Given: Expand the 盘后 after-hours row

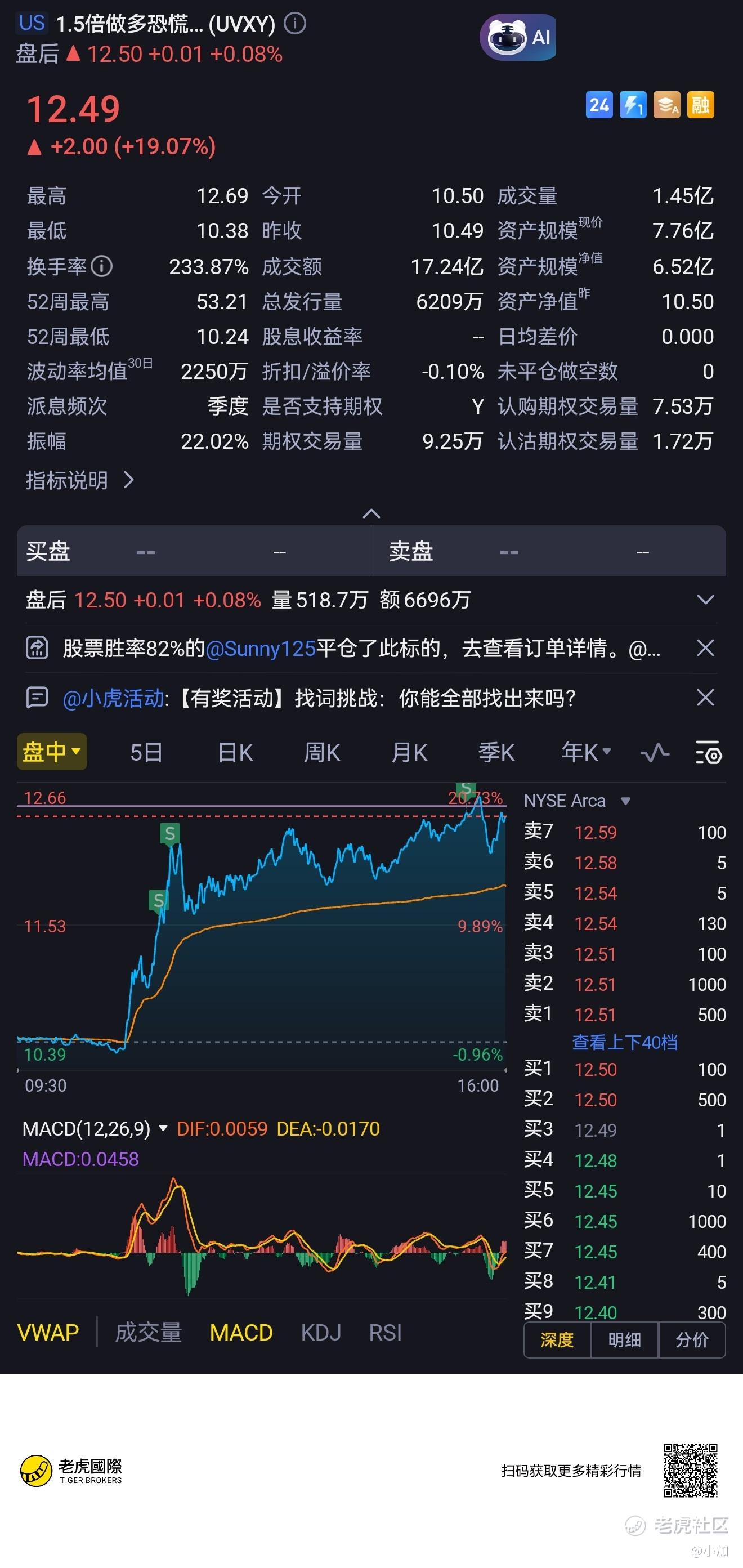Looking at the screenshot, I should [x=705, y=600].
